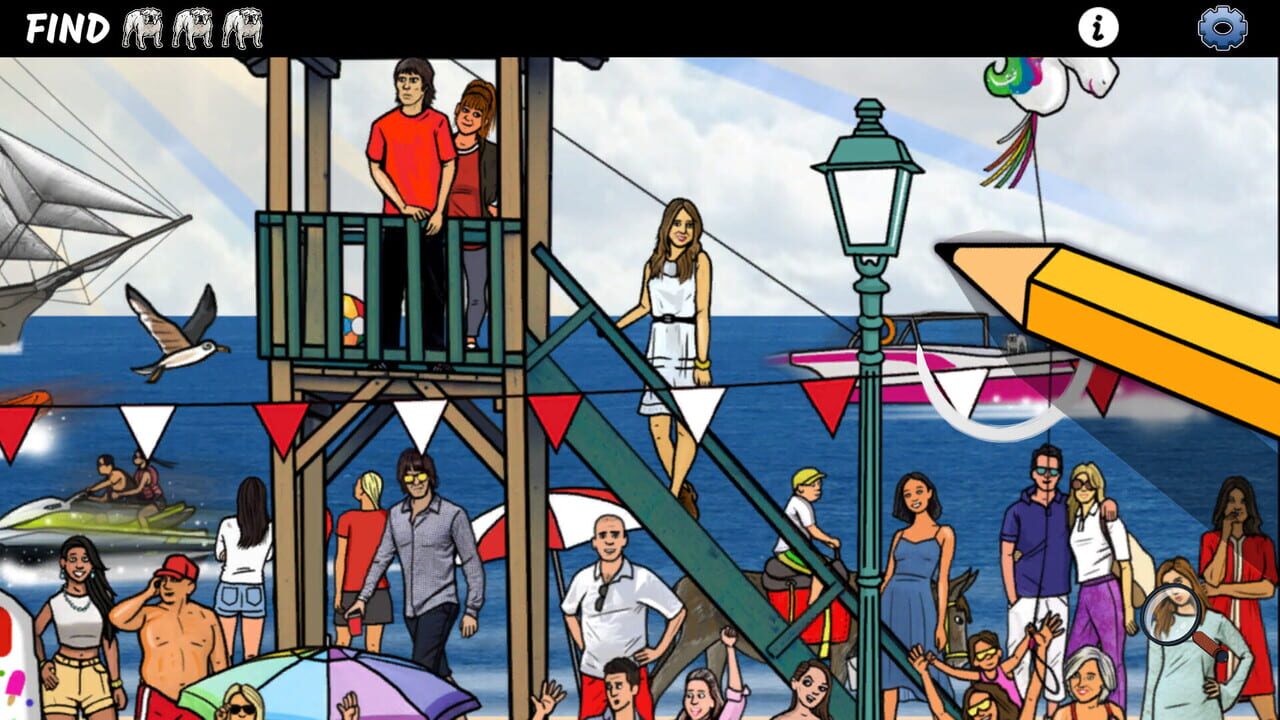This screenshot has height=720, width=1280.
Task: Open the settings gear
Action: 1222,28
